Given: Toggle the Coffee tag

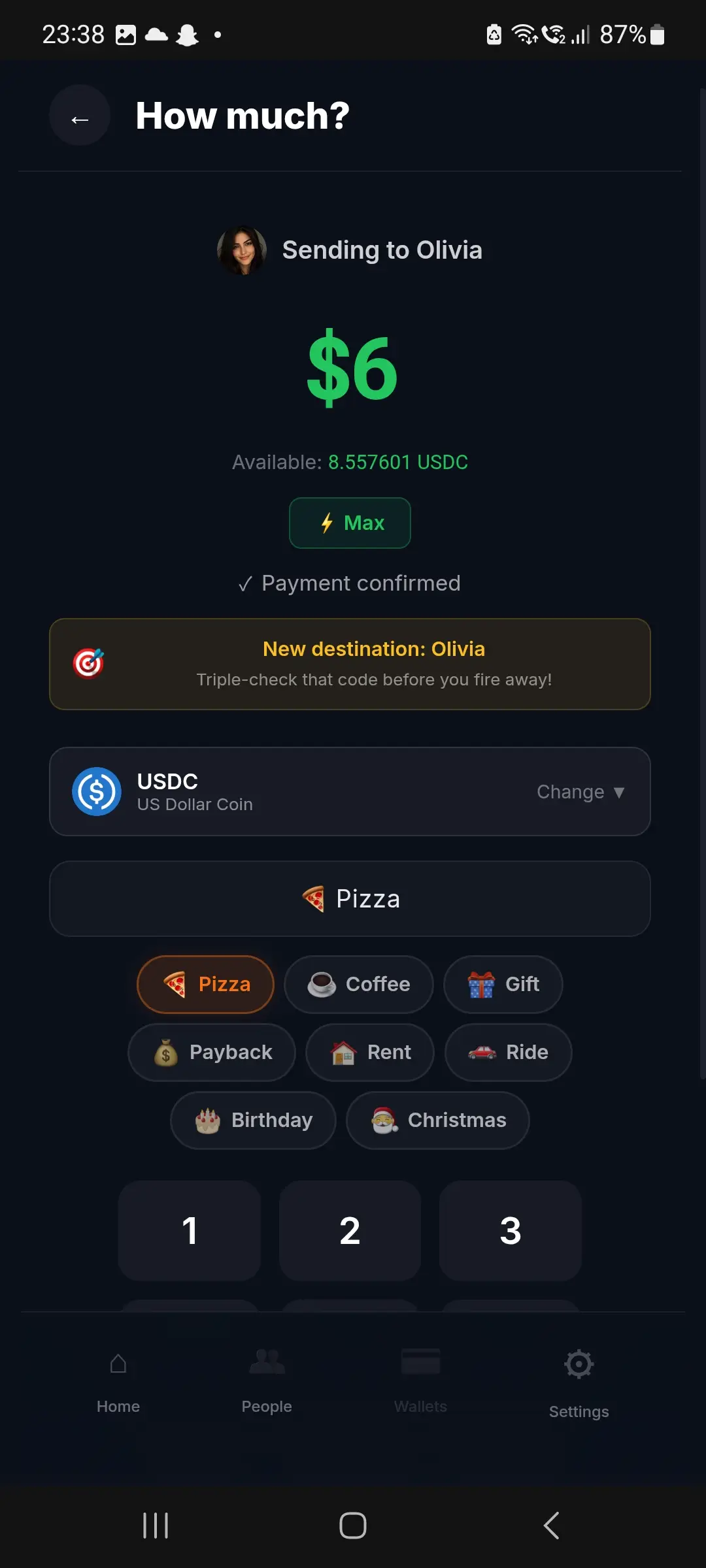Looking at the screenshot, I should (358, 985).
